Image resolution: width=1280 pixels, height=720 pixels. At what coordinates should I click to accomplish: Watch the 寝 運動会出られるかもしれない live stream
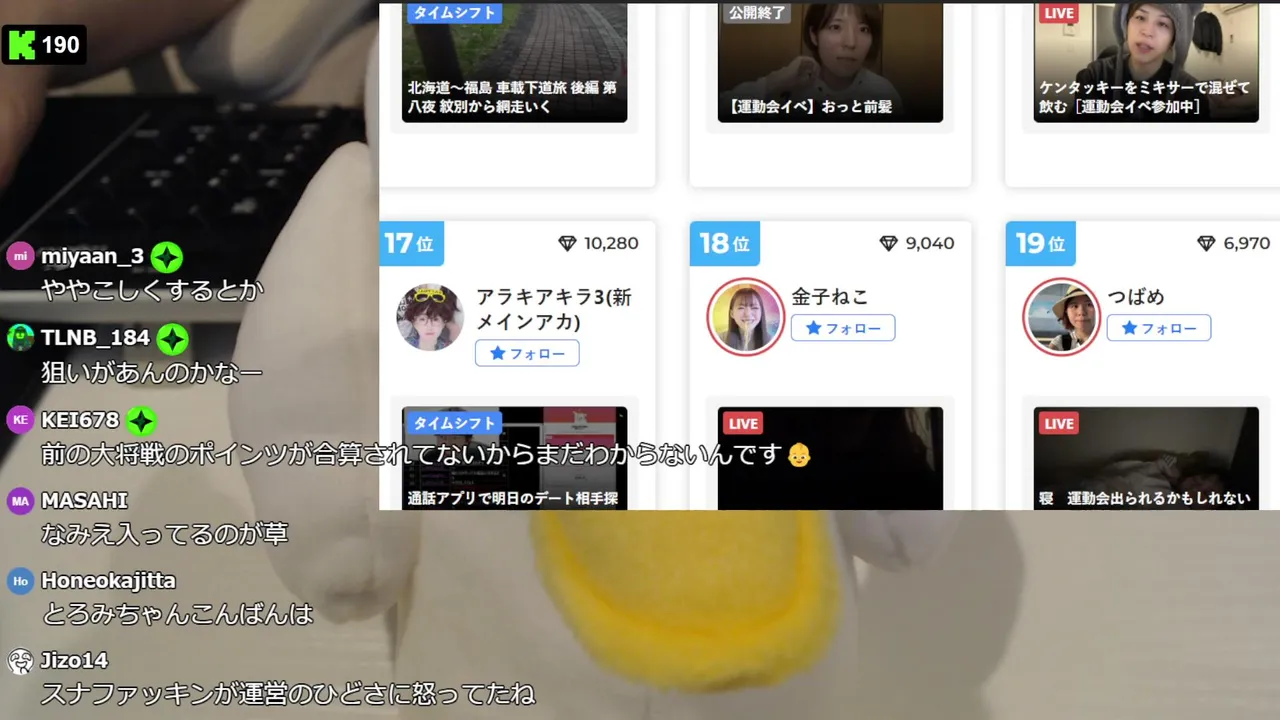(x=1146, y=458)
